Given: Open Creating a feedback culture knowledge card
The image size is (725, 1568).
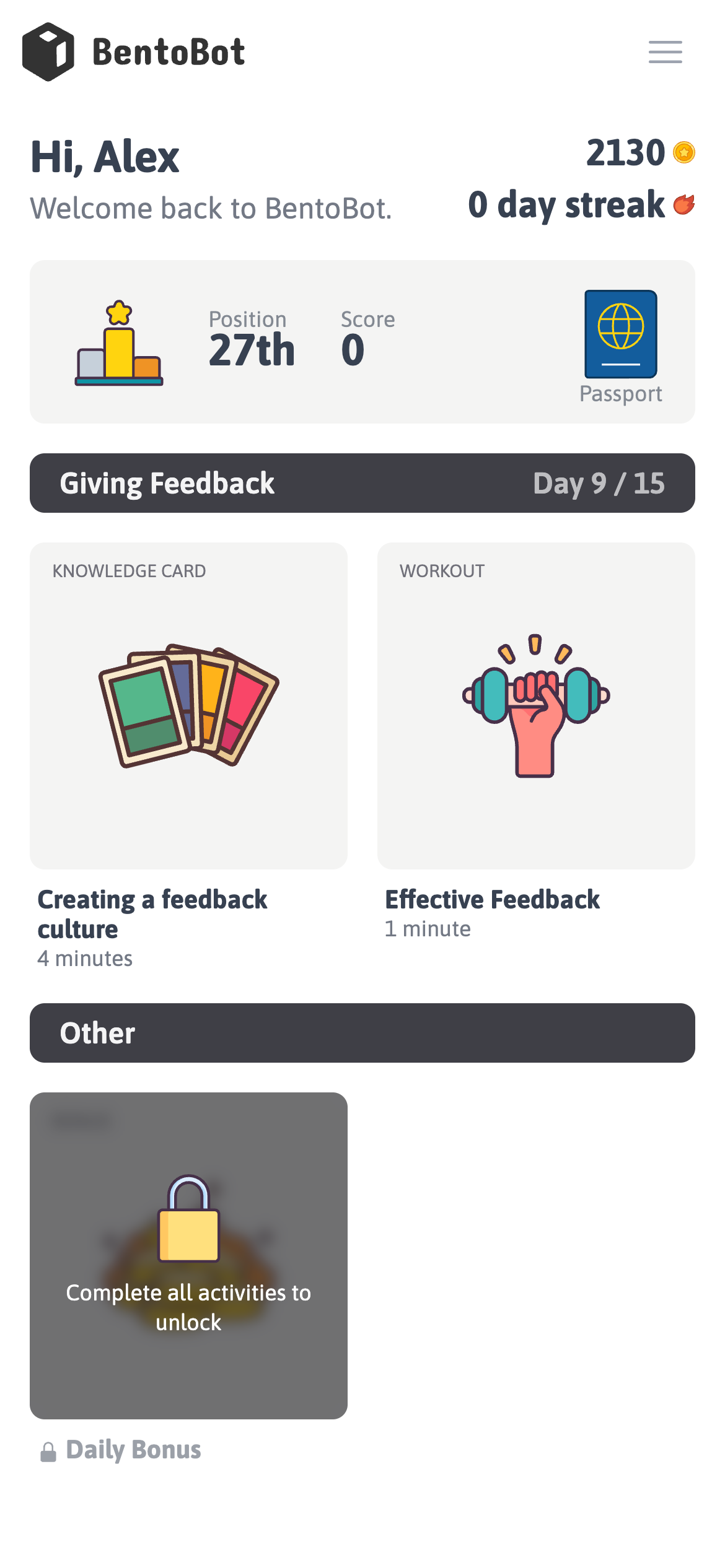Looking at the screenshot, I should (x=188, y=705).
